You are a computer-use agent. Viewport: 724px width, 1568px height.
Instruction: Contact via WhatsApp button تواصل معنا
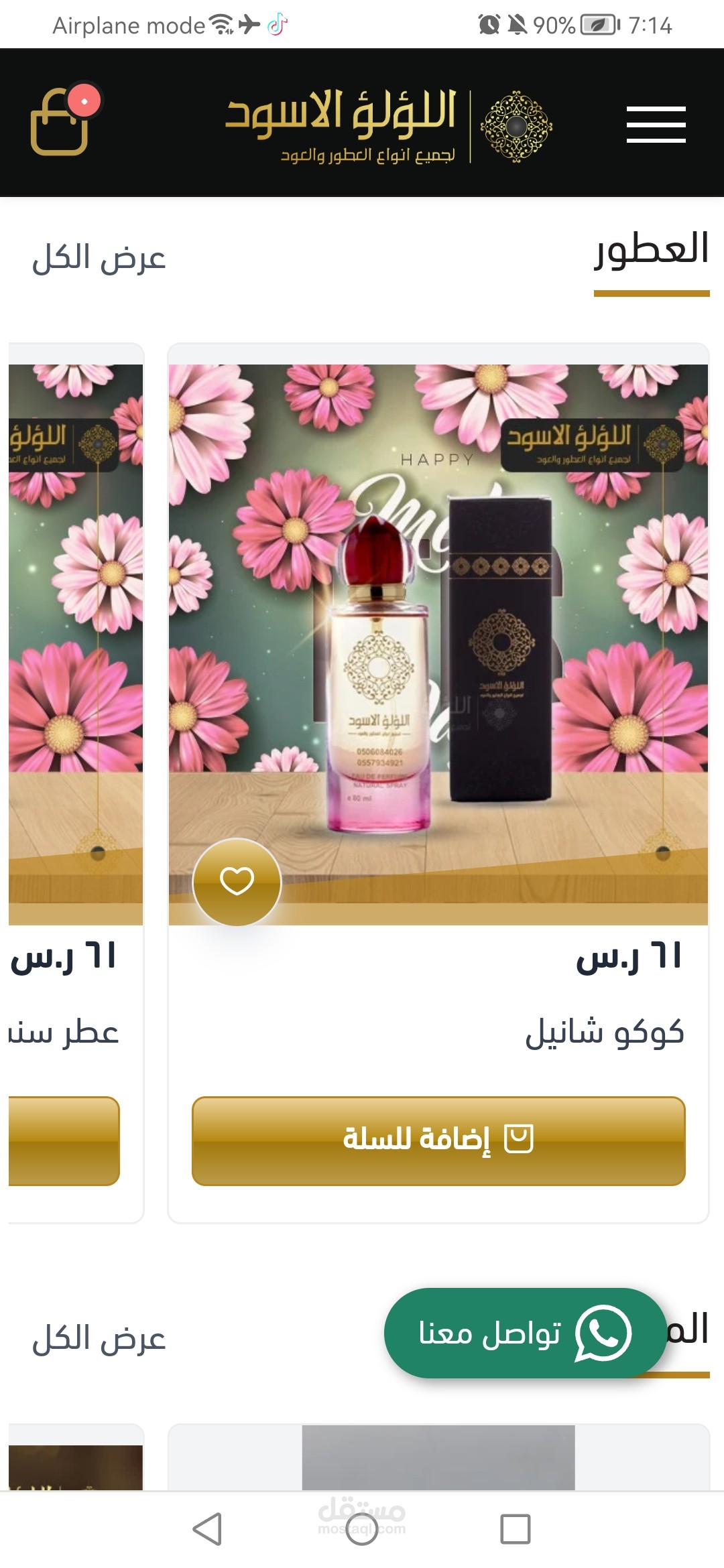525,1333
